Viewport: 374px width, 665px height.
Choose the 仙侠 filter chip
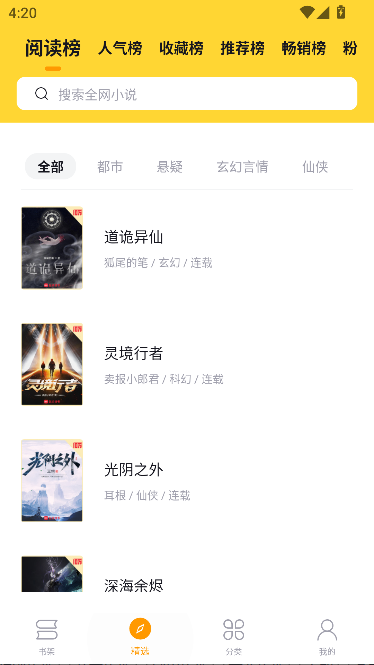pos(315,167)
